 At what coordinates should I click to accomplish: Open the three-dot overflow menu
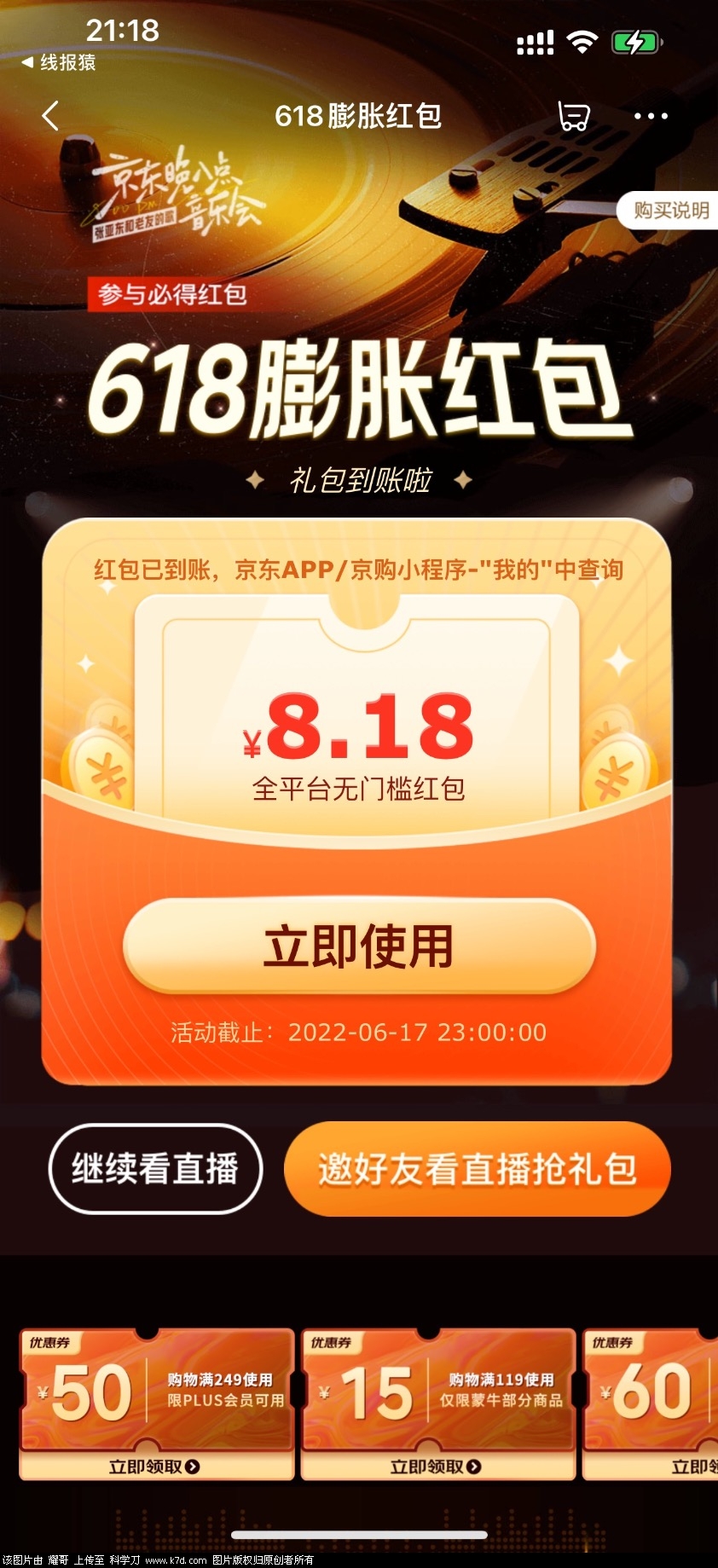[651, 116]
